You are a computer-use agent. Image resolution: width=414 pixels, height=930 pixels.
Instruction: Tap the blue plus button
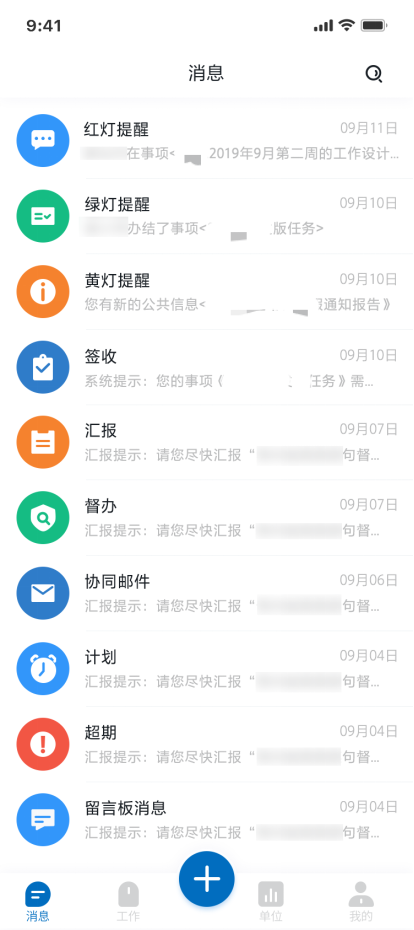click(x=207, y=879)
